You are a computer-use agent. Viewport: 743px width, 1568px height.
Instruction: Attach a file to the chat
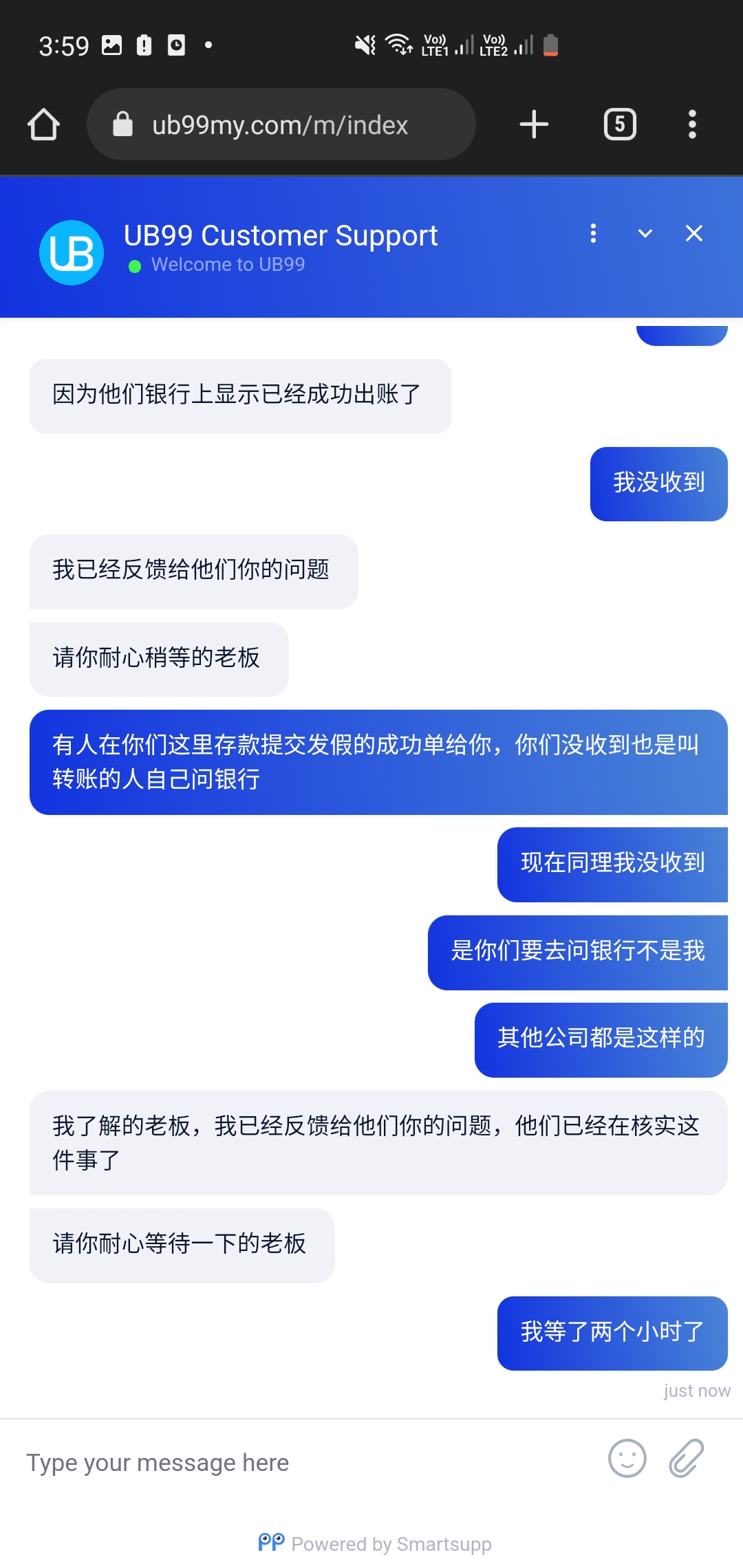tap(686, 1458)
